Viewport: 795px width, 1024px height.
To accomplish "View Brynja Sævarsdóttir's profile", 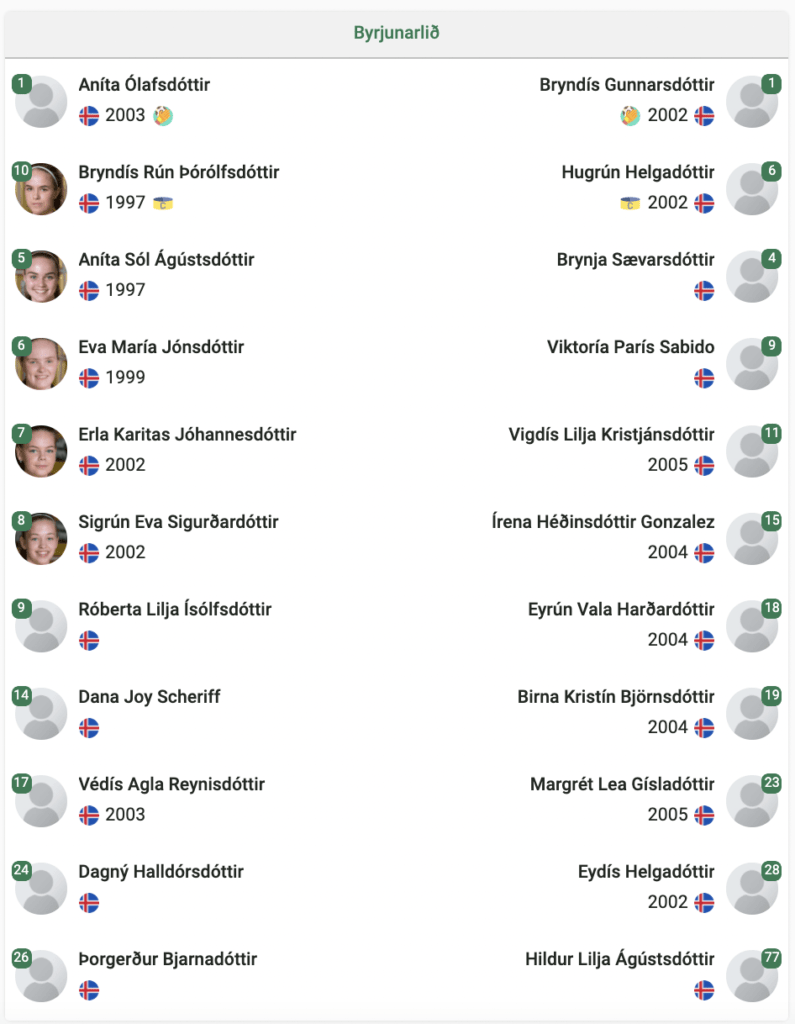I will [635, 260].
